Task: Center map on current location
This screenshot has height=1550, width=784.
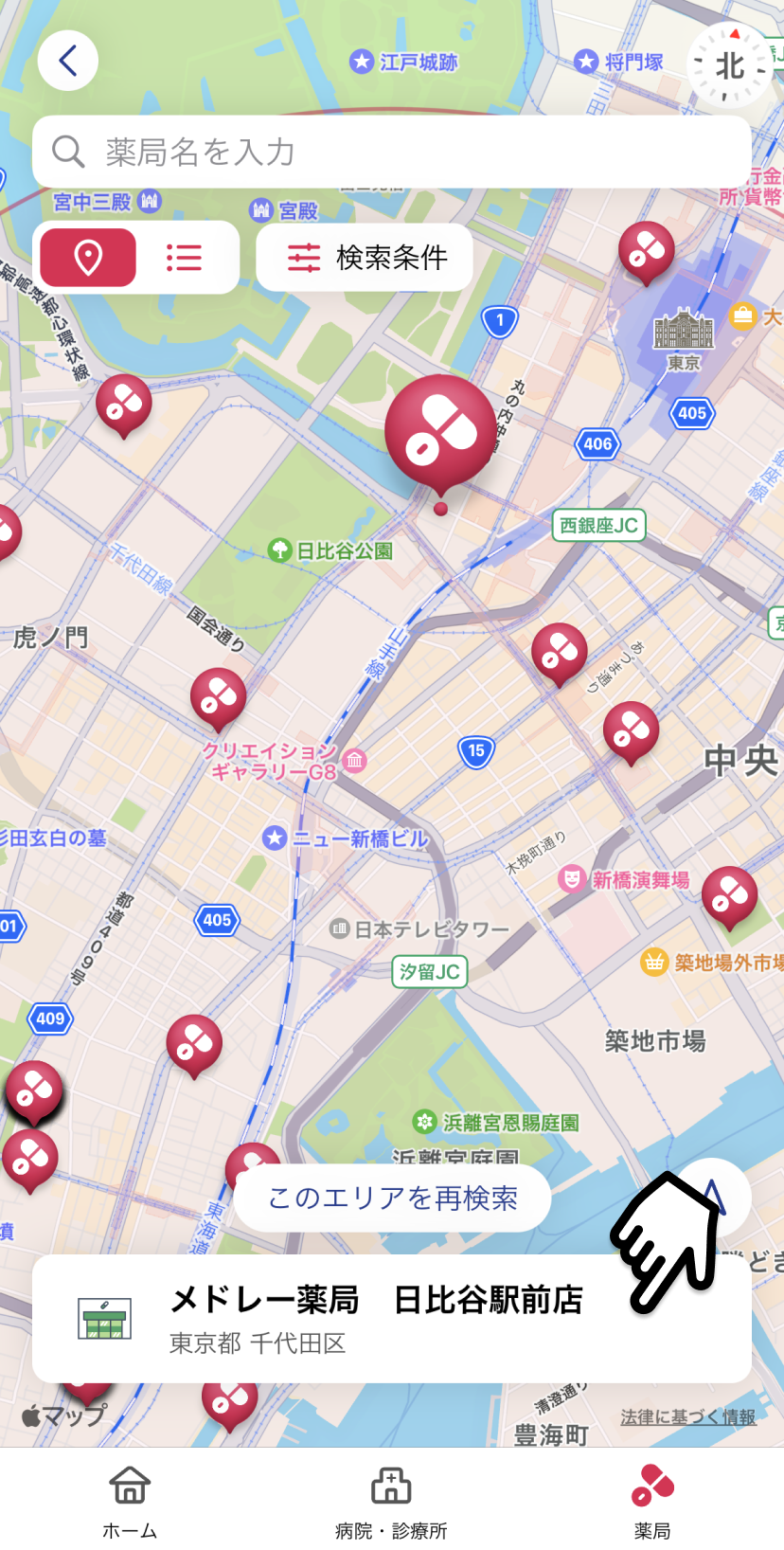Action: pos(714,1196)
